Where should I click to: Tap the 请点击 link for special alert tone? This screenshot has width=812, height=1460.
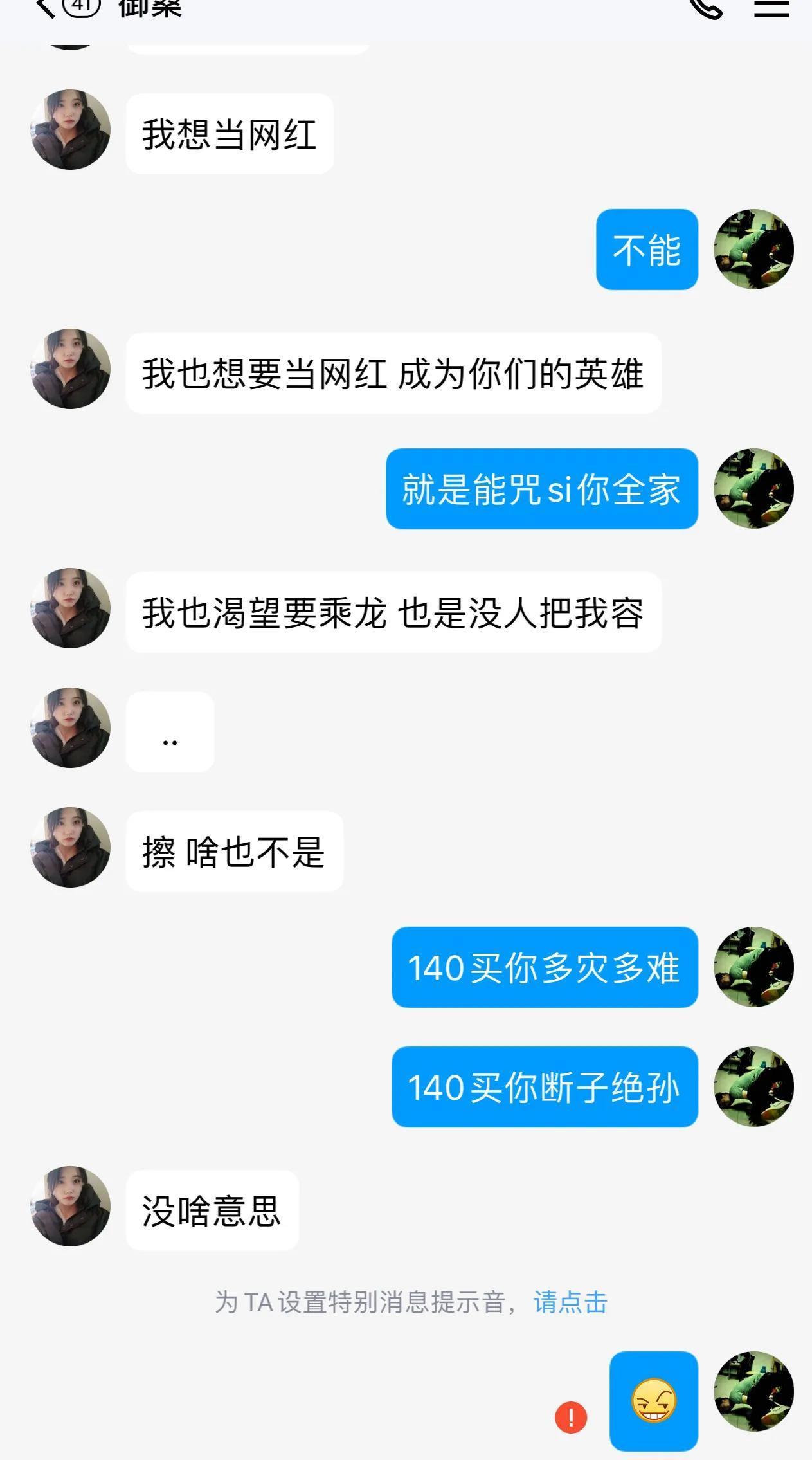570,1302
